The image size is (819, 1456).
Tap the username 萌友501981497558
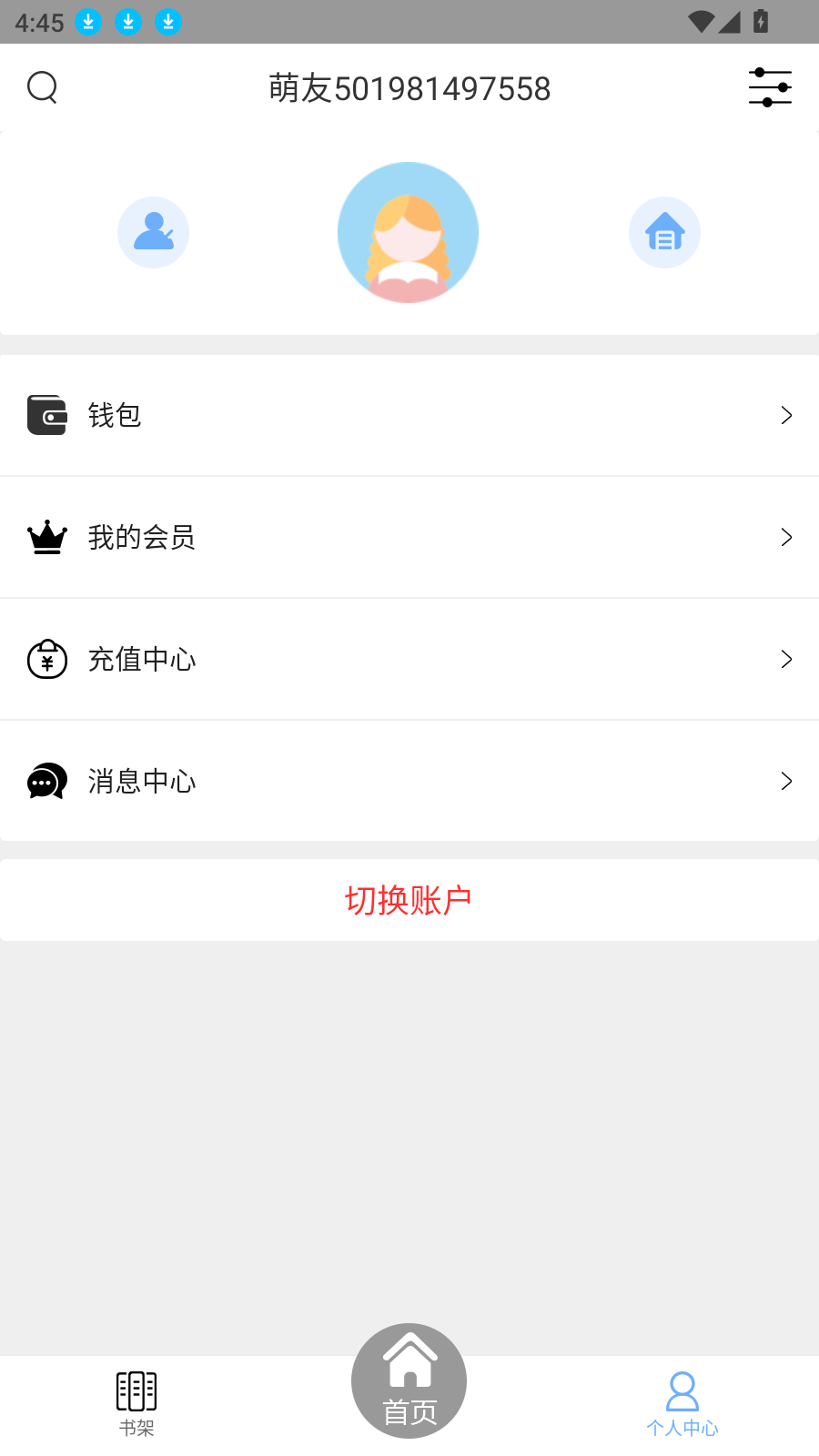point(409,88)
